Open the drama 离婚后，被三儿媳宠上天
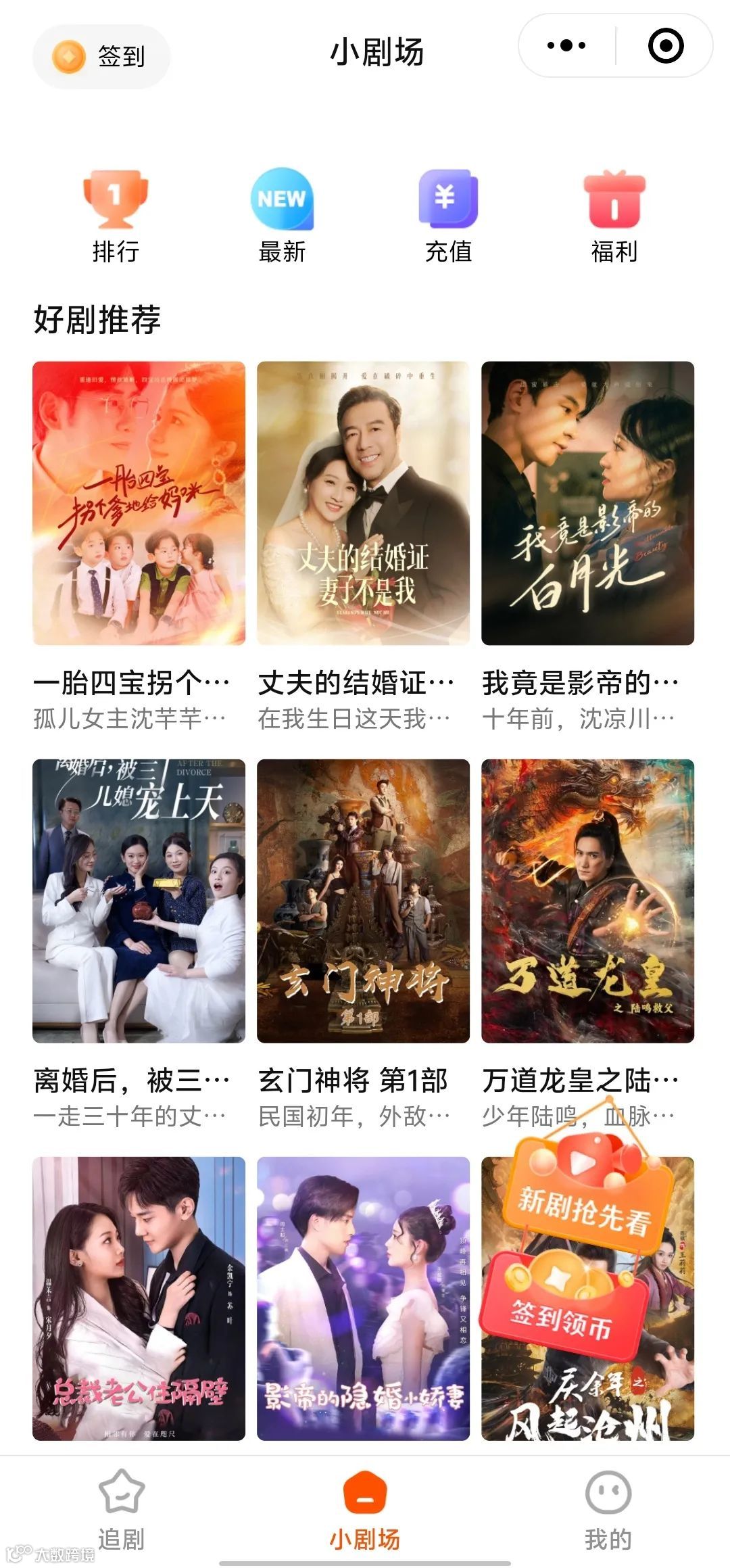 (x=139, y=900)
